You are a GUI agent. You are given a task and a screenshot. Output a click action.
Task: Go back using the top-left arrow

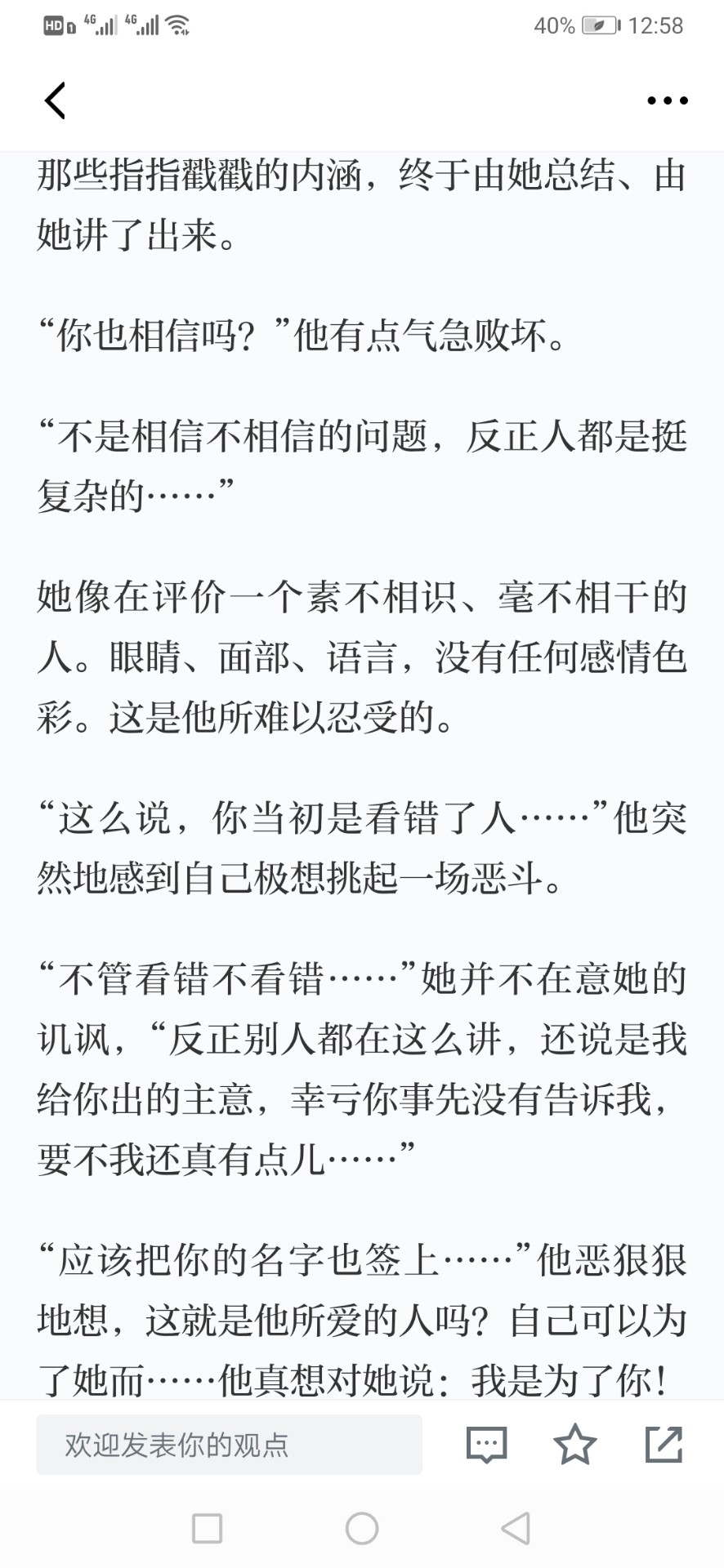pyautogui.click(x=55, y=100)
